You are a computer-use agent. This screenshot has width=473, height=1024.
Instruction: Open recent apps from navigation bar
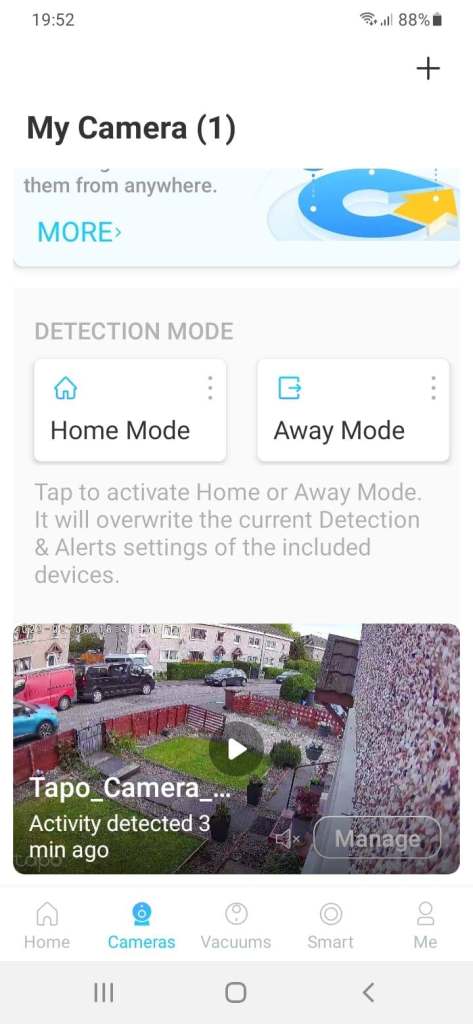[x=103, y=993]
